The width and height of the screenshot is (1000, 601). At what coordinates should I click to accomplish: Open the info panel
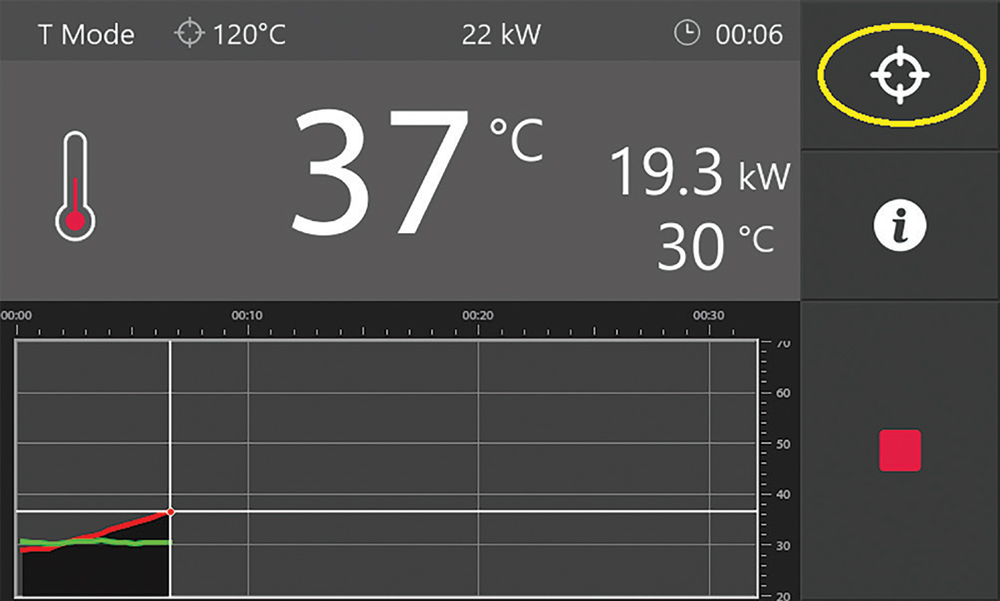tap(899, 226)
